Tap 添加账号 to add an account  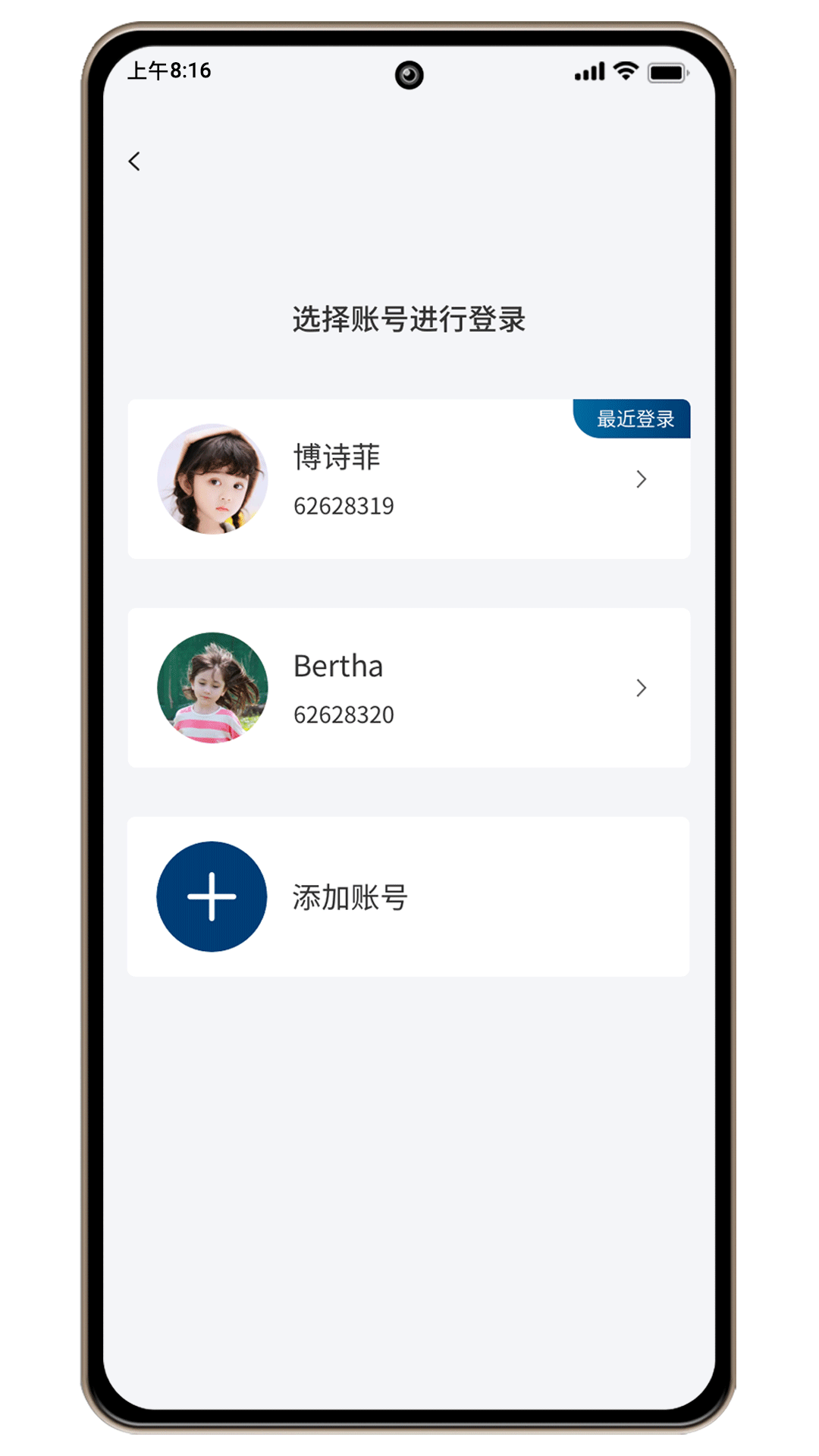pos(408,896)
